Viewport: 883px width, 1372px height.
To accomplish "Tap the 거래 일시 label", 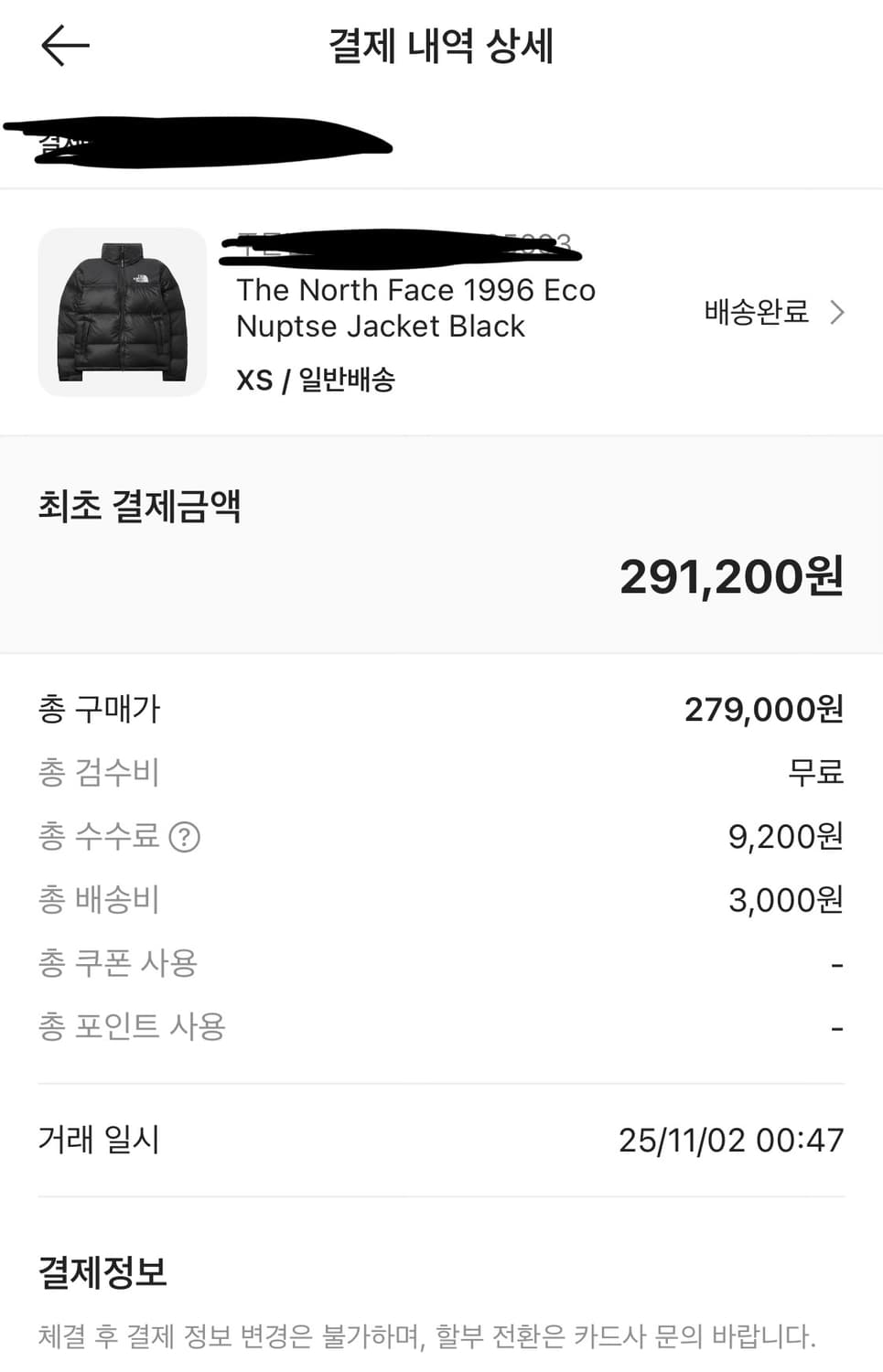I will 98,1140.
